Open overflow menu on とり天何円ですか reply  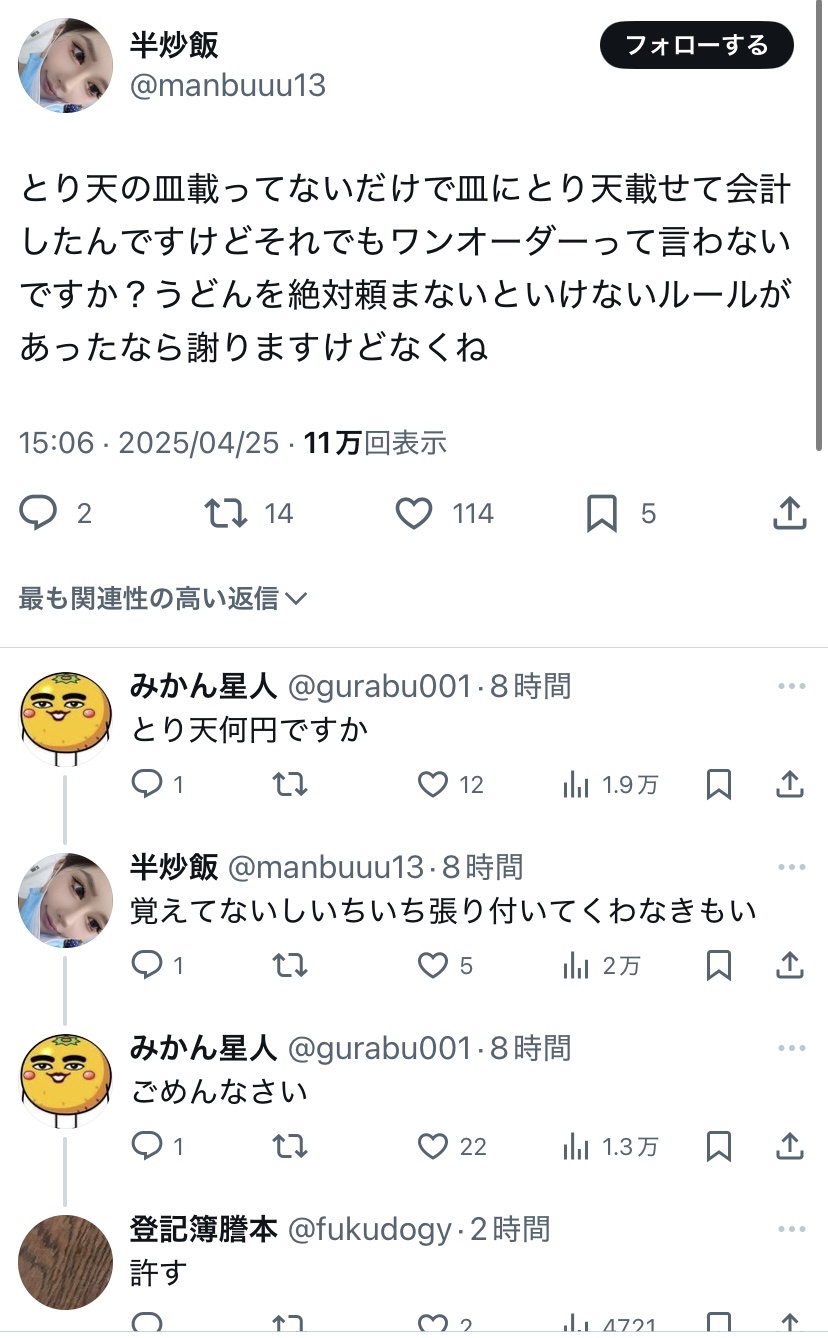[x=791, y=687]
